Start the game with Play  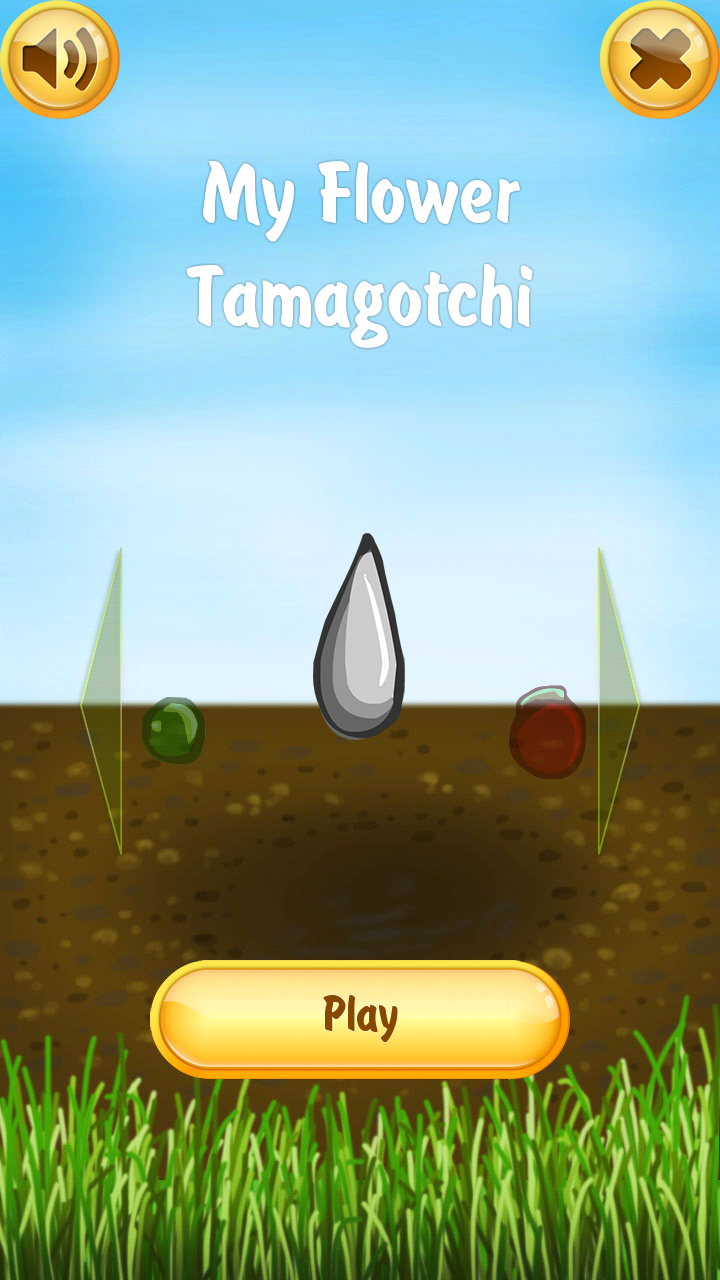pos(360,1018)
